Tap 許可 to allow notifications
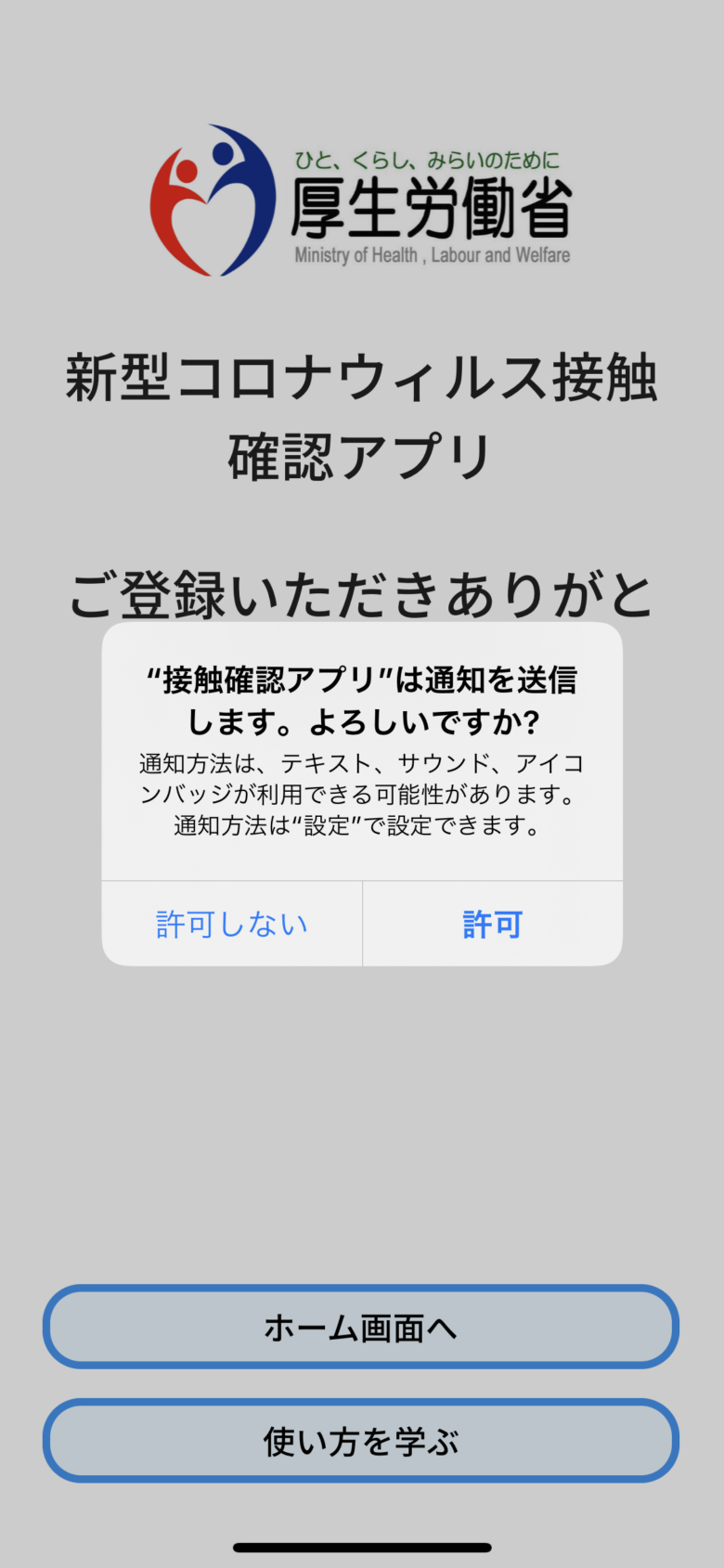 coord(493,924)
